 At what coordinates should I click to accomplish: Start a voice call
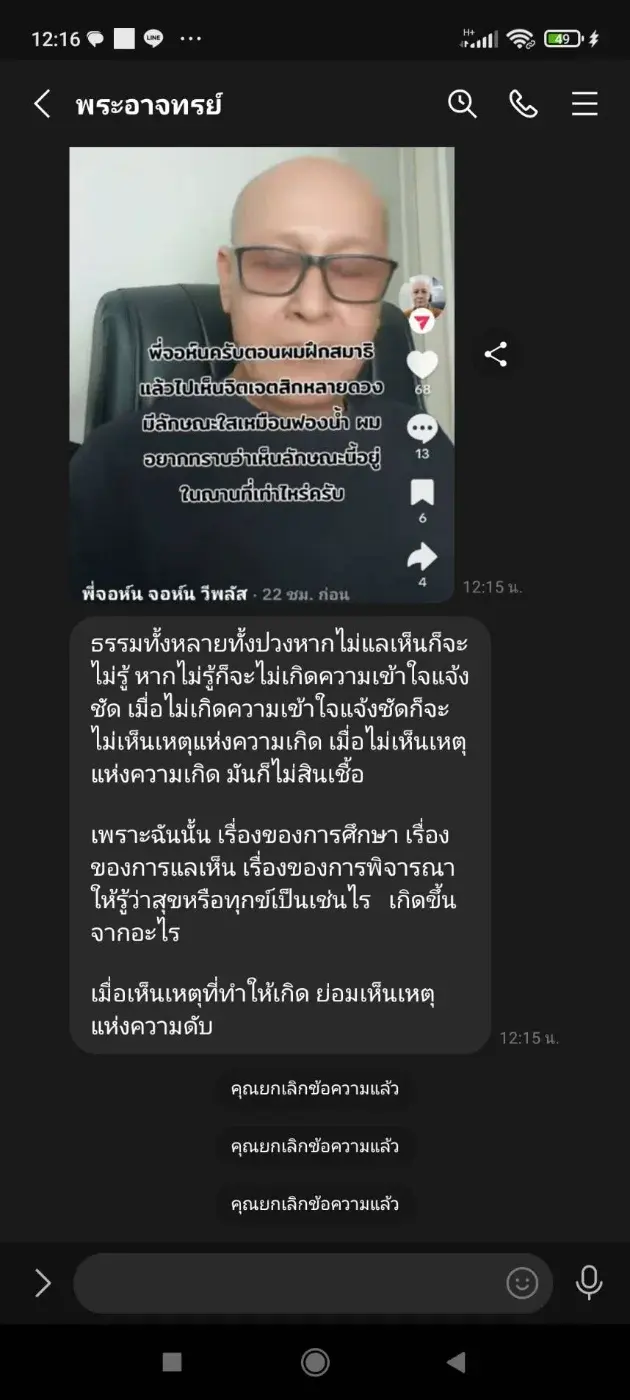[x=524, y=104]
